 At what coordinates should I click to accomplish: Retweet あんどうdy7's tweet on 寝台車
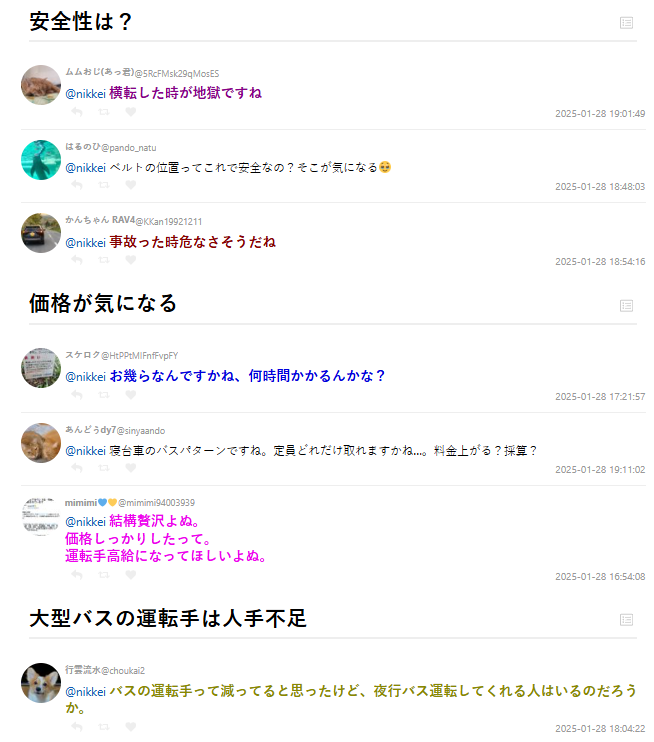tap(104, 468)
